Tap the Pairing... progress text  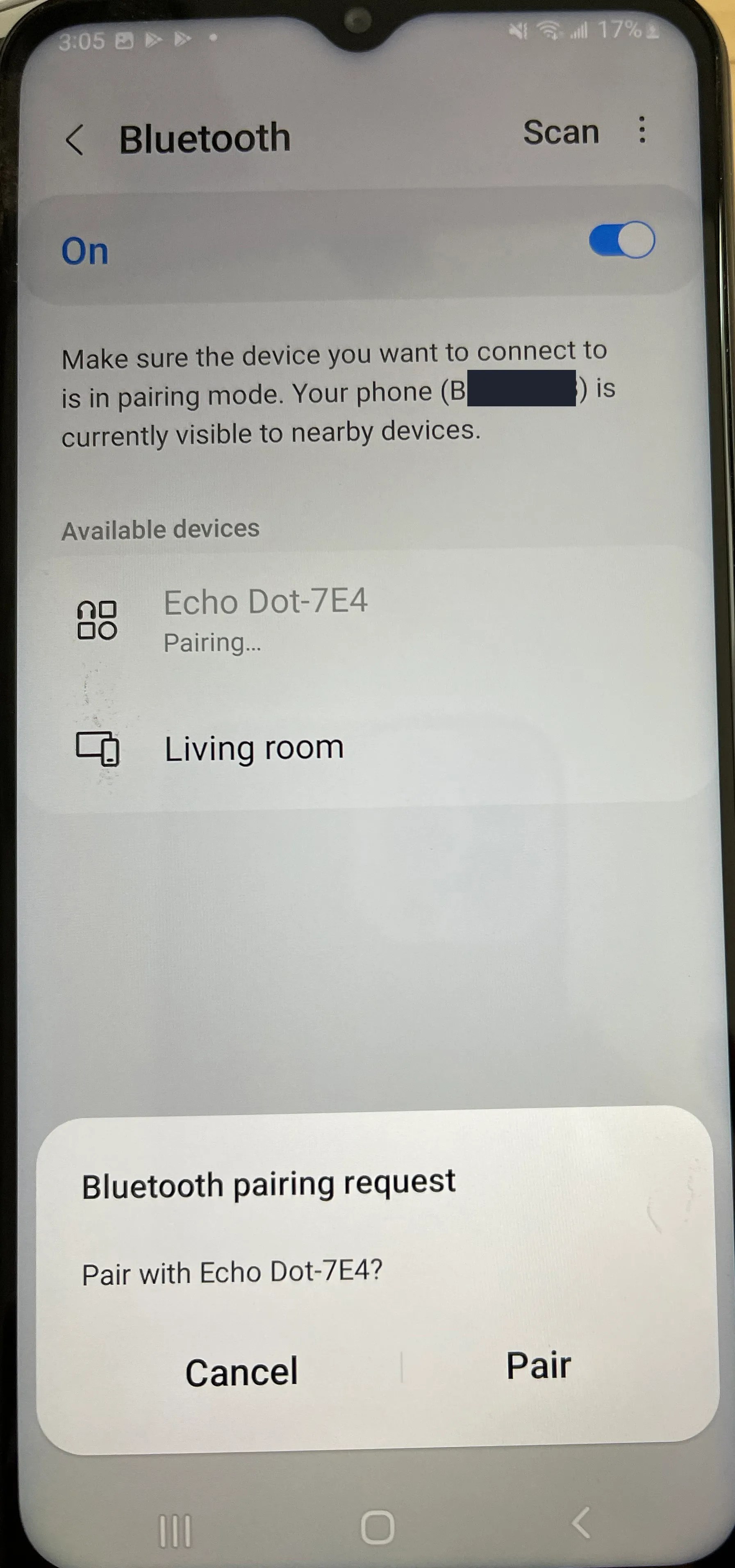point(211,642)
